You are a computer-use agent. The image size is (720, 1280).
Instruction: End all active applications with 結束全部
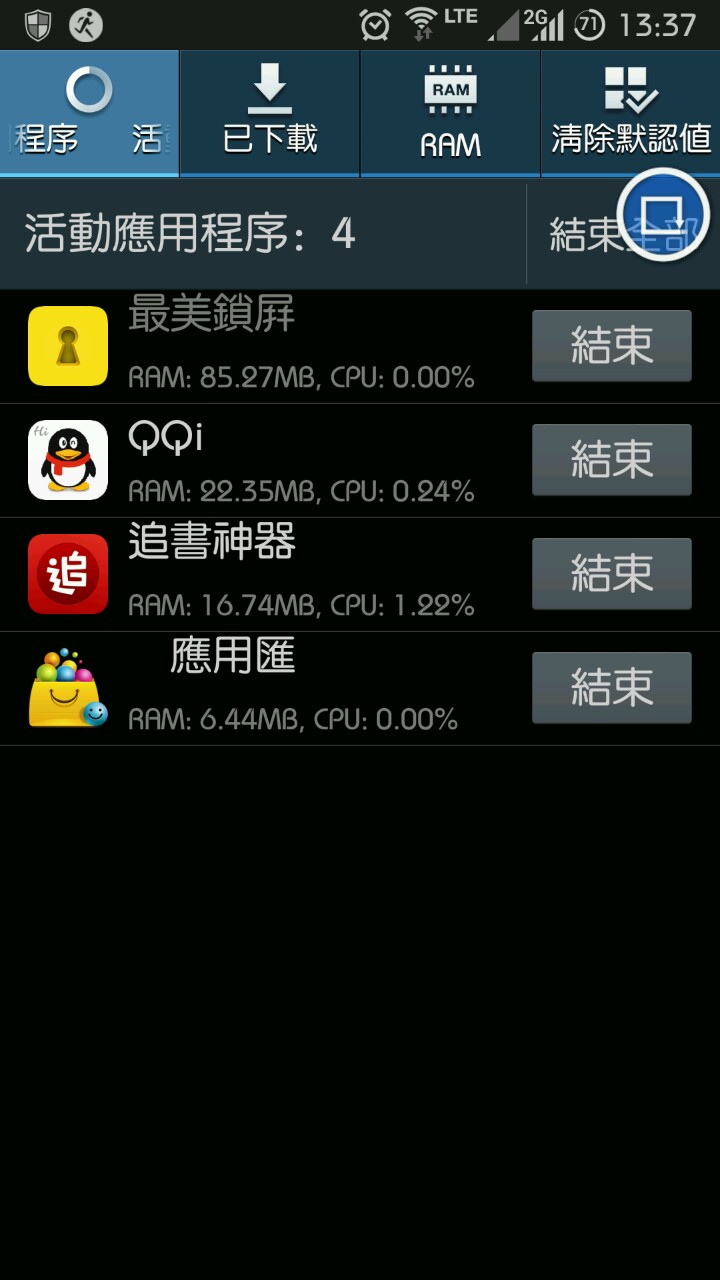point(580,236)
